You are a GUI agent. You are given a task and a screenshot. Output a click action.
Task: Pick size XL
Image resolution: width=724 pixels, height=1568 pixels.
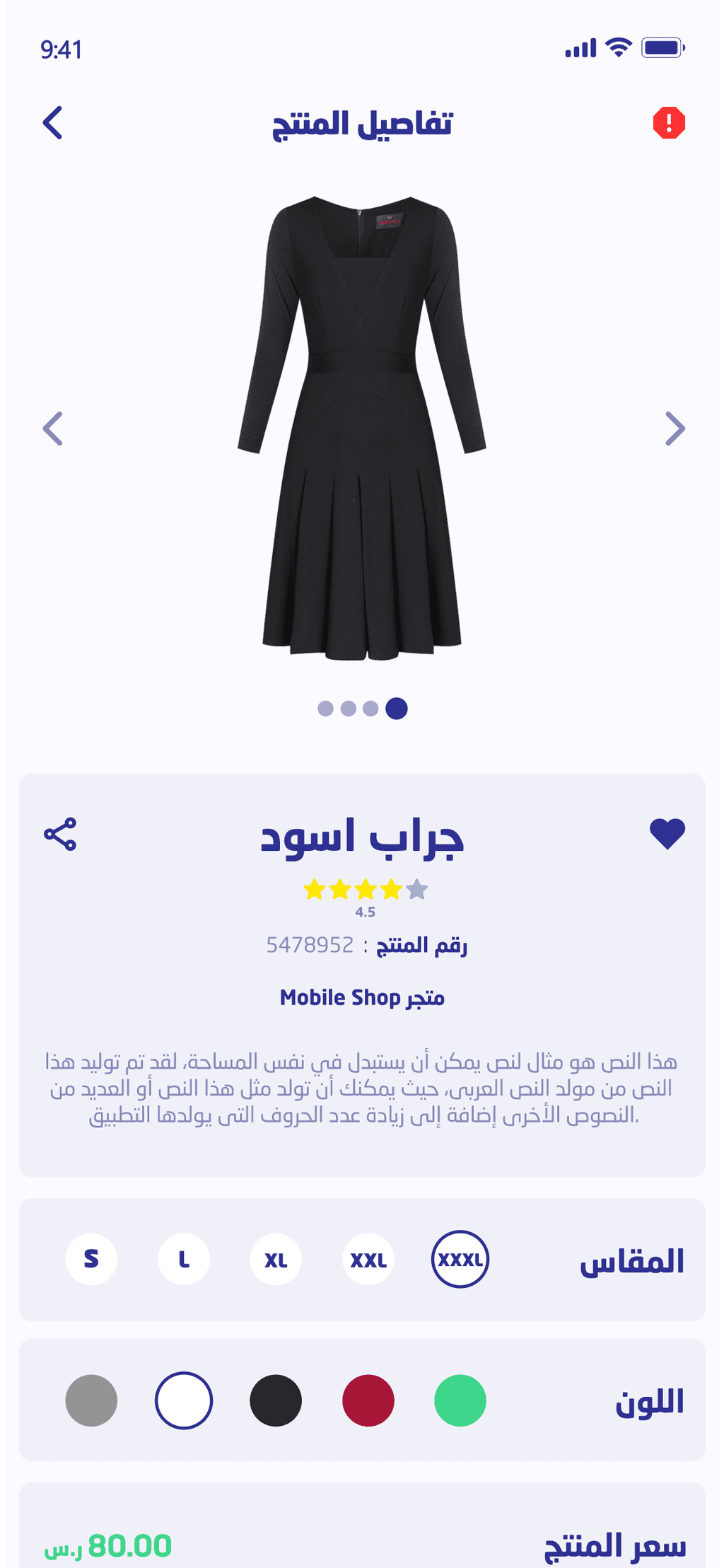pyautogui.click(x=276, y=1259)
